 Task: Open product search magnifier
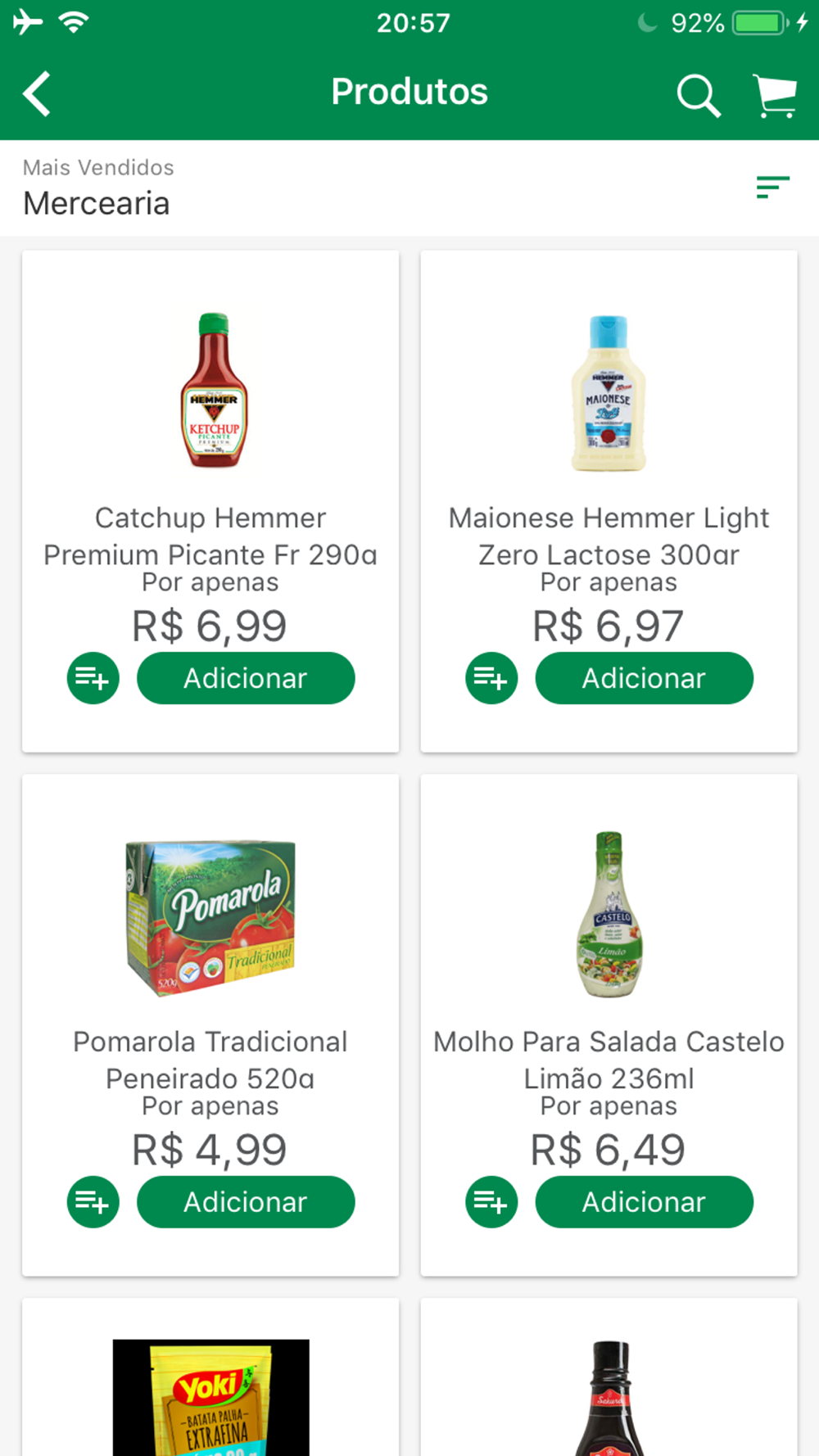click(x=698, y=95)
